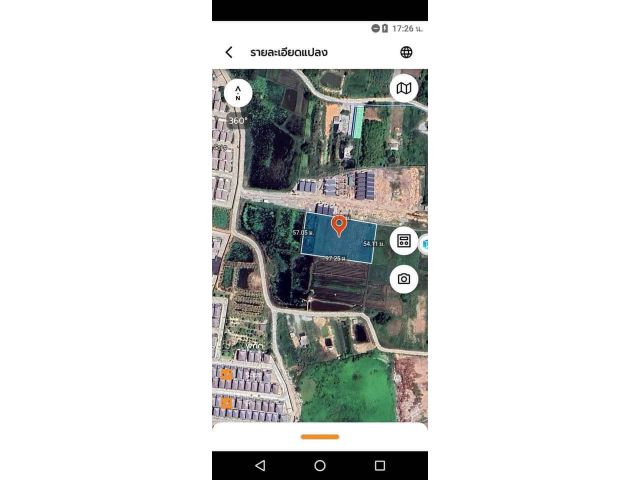
Task: Tap the orange bottom sheet handle
Action: click(320, 436)
